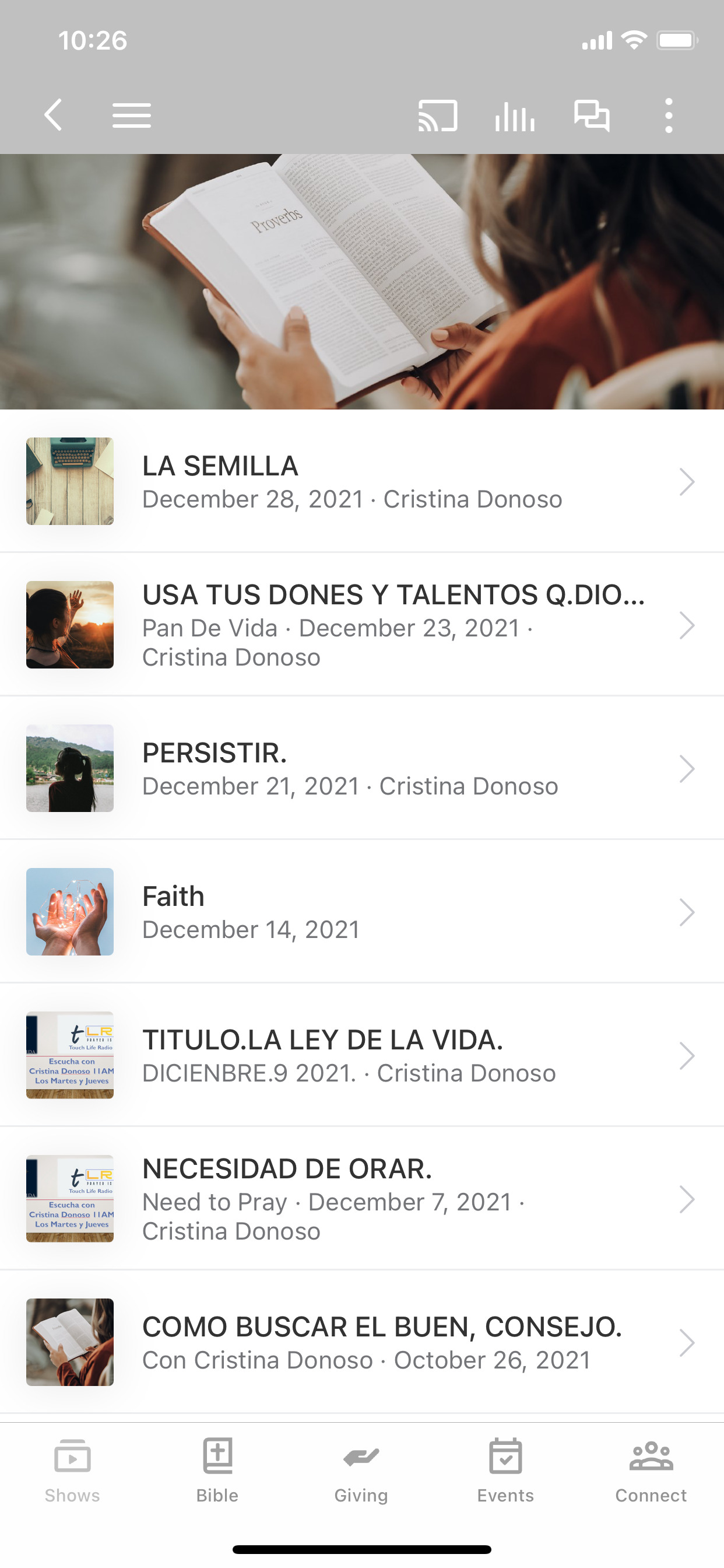724x1568 pixels.
Task: Open the three-dot overflow menu
Action: (669, 115)
